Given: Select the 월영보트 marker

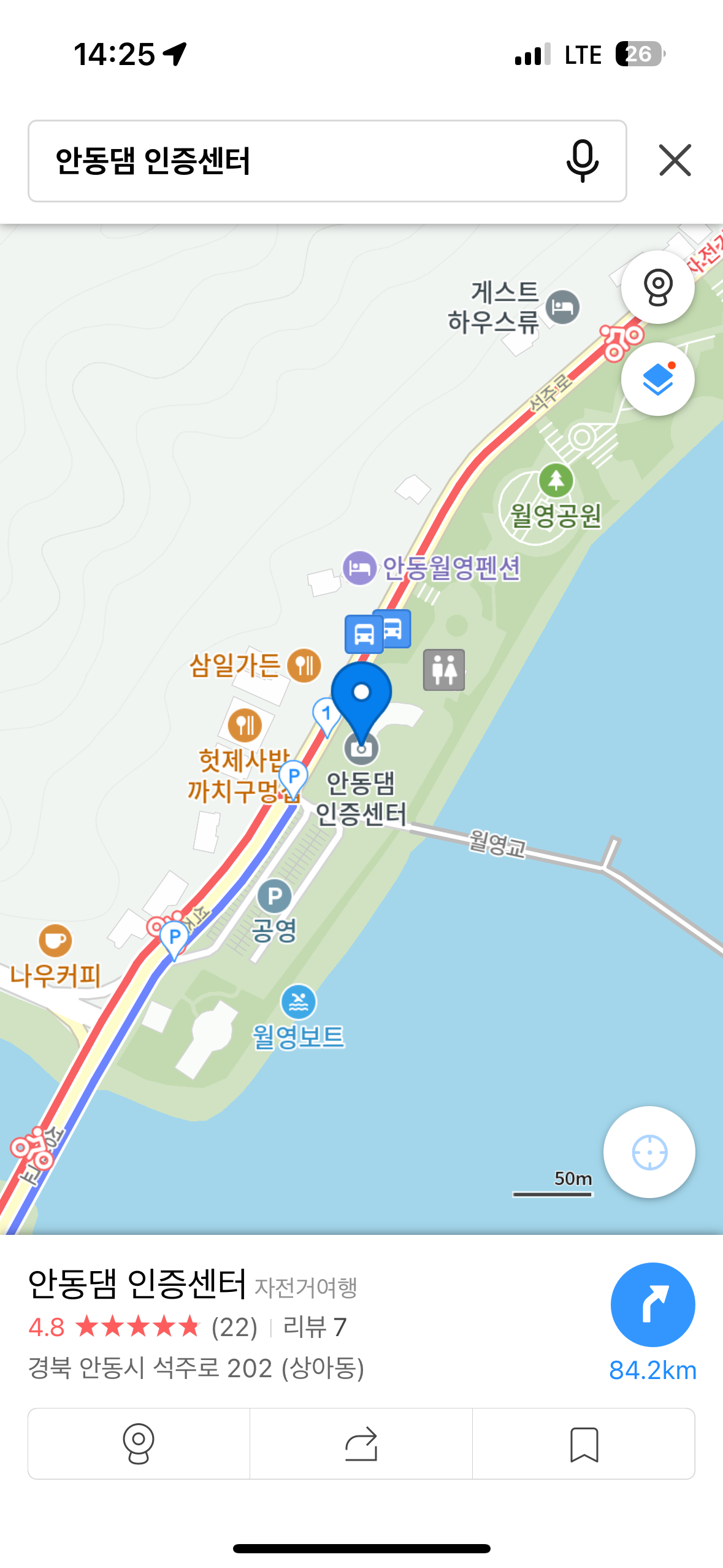Looking at the screenshot, I should click(299, 1002).
